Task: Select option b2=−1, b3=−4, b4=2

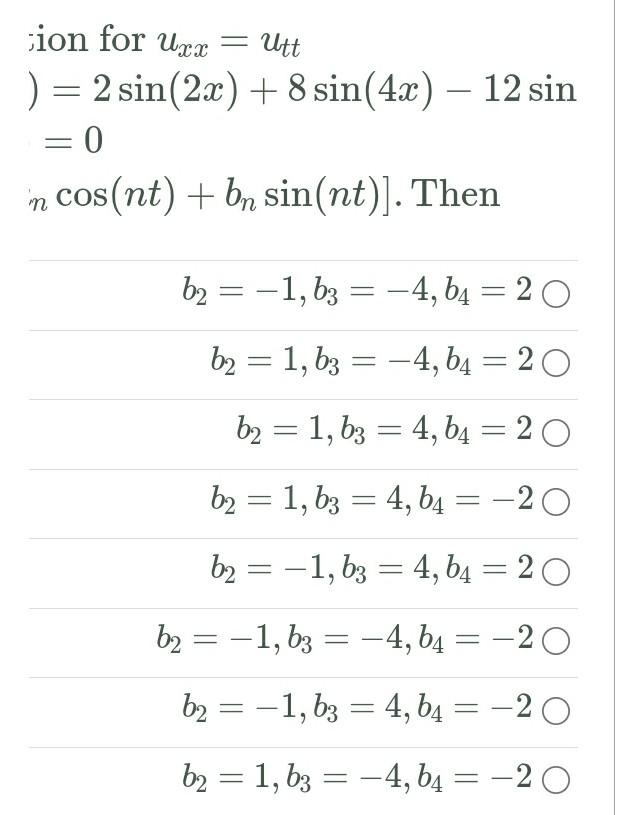Action: click(x=559, y=295)
